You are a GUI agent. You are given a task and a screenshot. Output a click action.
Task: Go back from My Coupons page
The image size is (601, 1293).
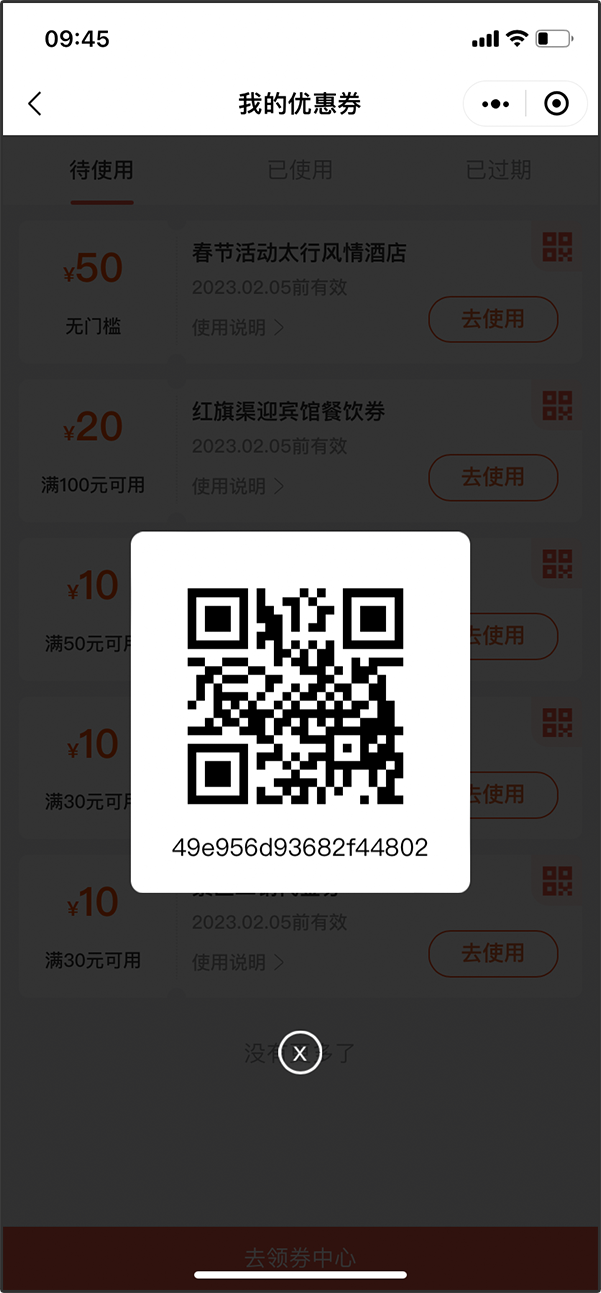click(x=35, y=103)
